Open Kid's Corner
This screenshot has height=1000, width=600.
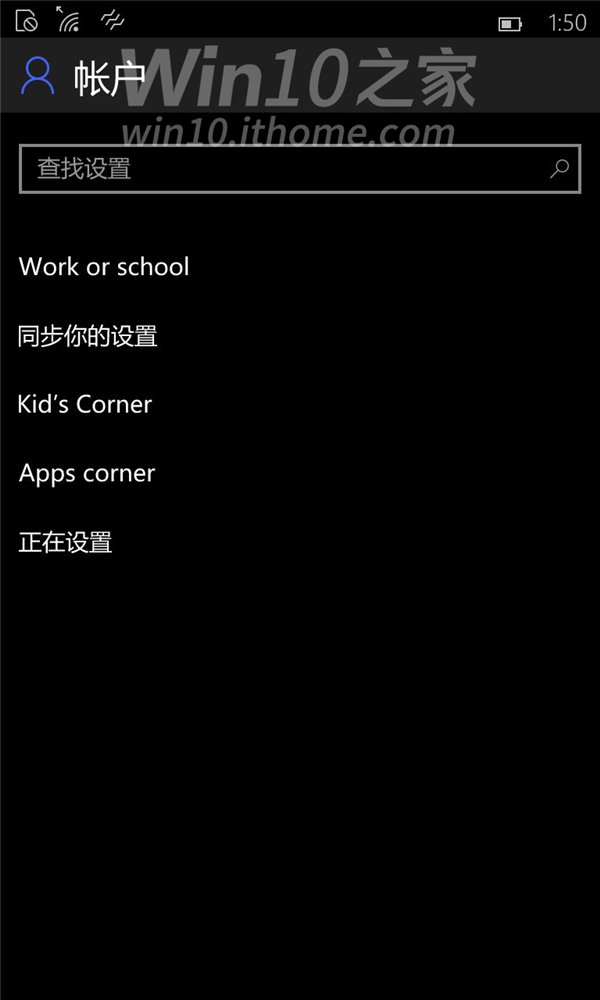[85, 404]
